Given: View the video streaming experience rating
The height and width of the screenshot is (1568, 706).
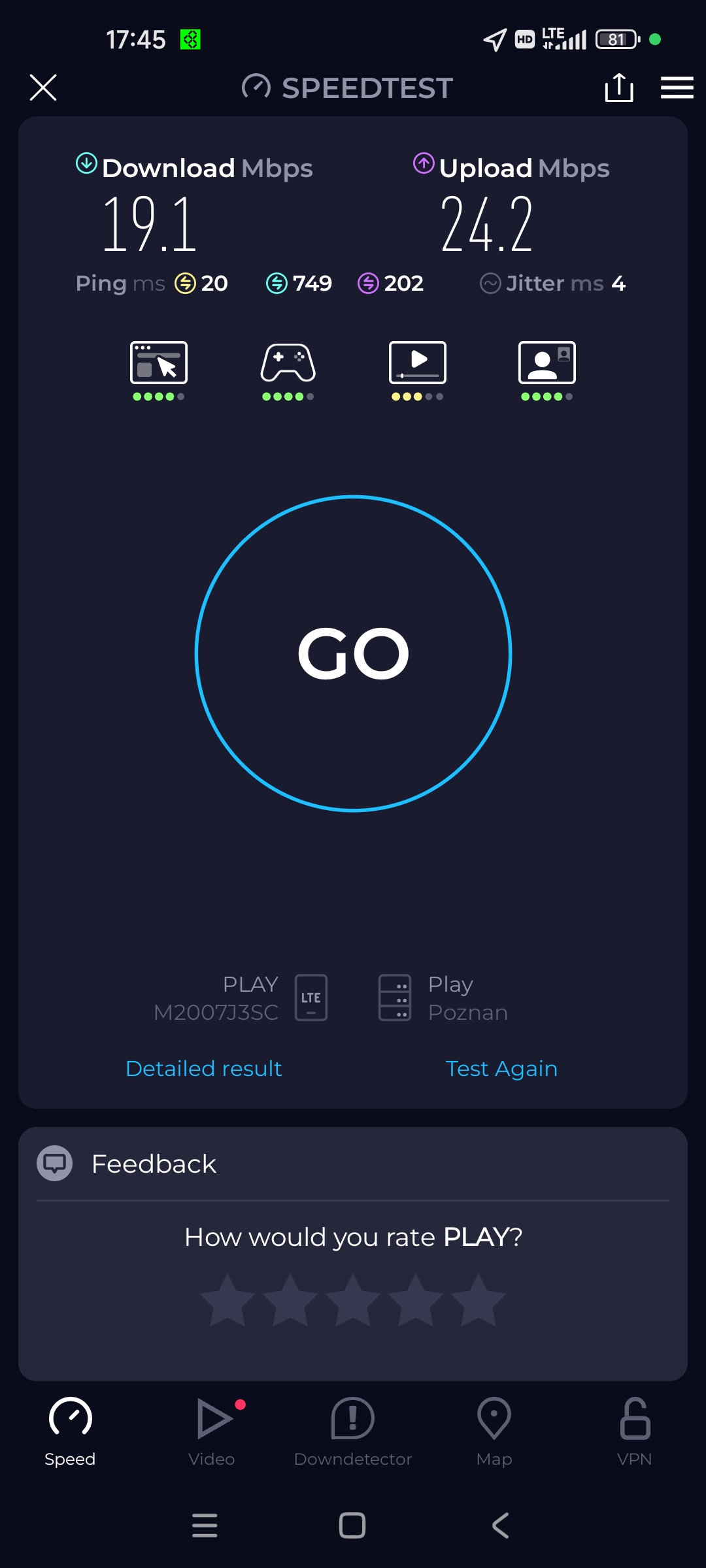Looking at the screenshot, I should pyautogui.click(x=418, y=370).
